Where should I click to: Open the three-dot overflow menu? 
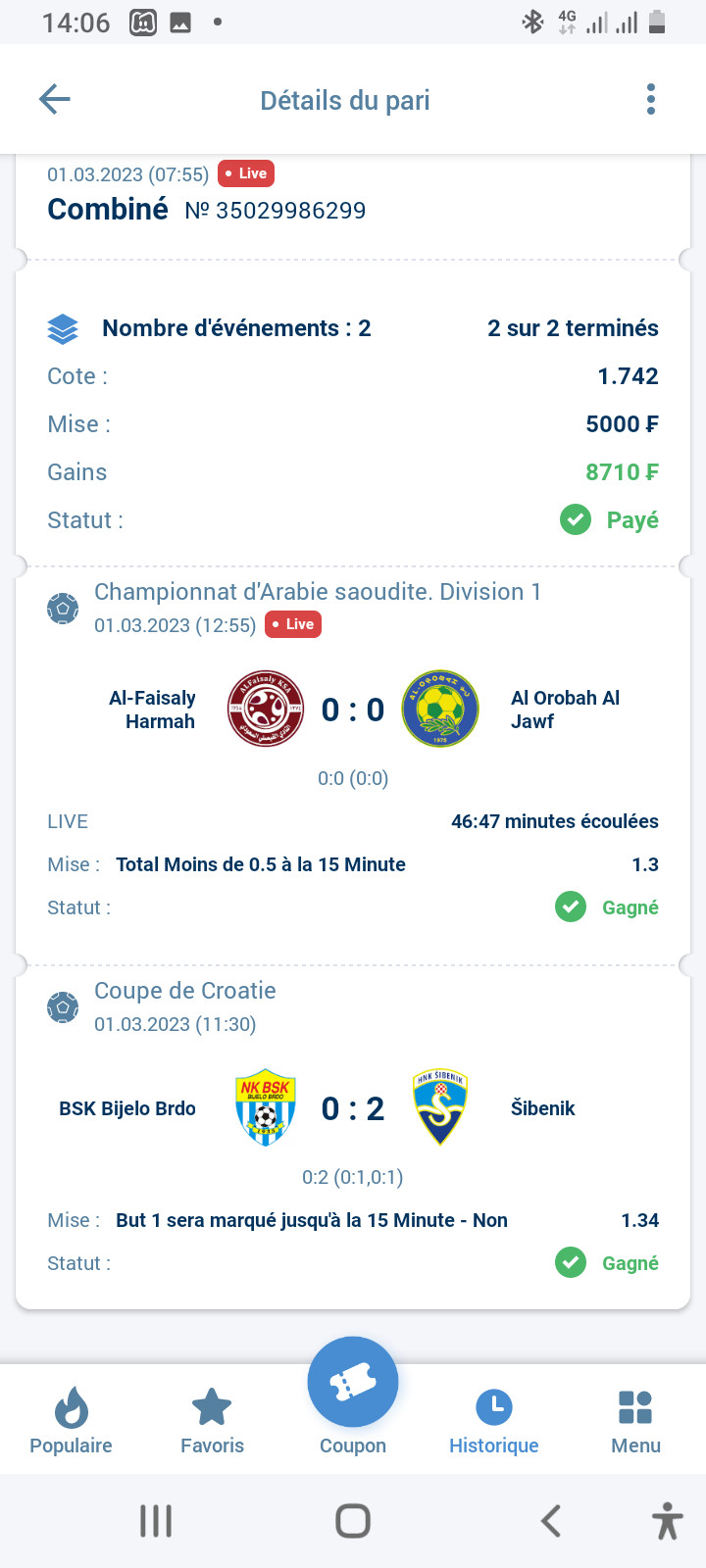click(651, 99)
